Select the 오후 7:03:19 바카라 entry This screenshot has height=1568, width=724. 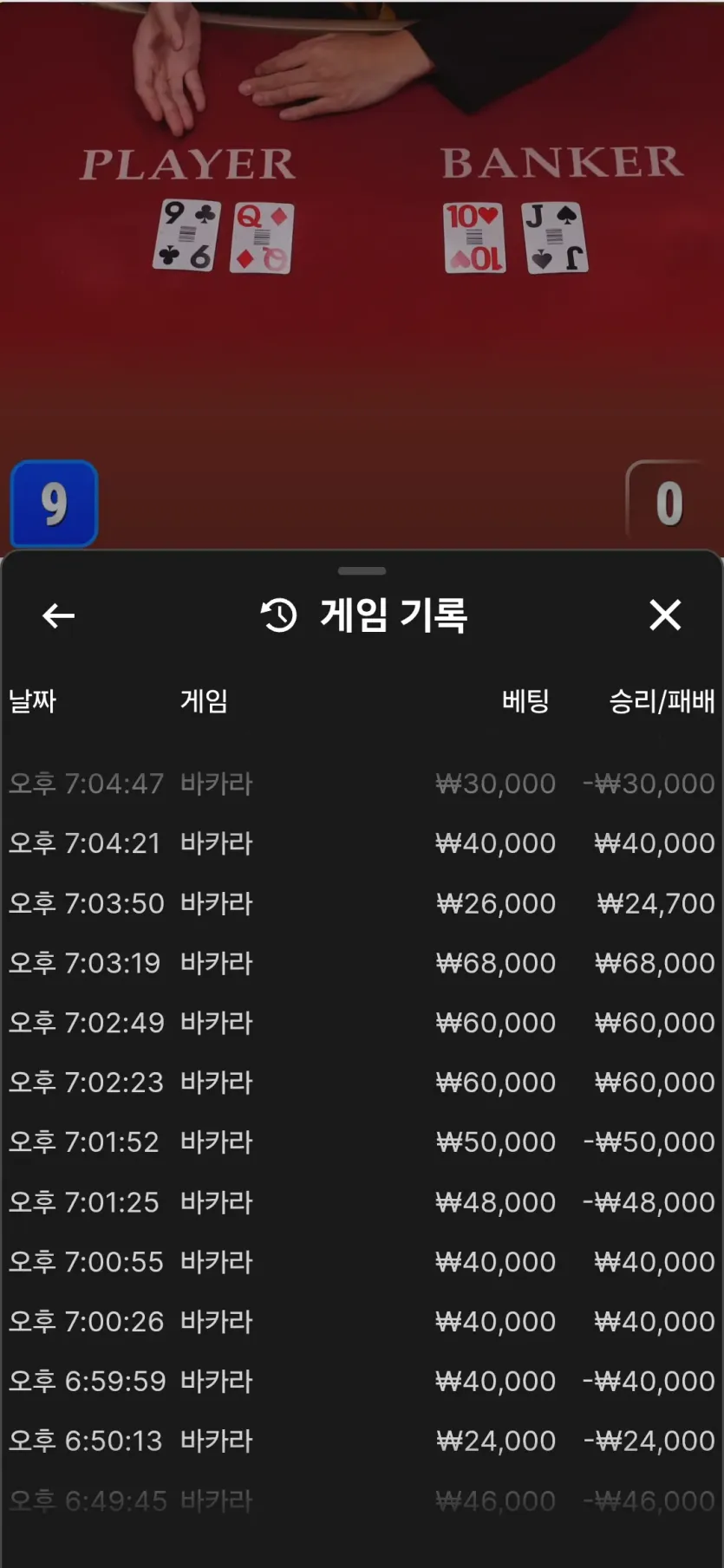point(362,963)
